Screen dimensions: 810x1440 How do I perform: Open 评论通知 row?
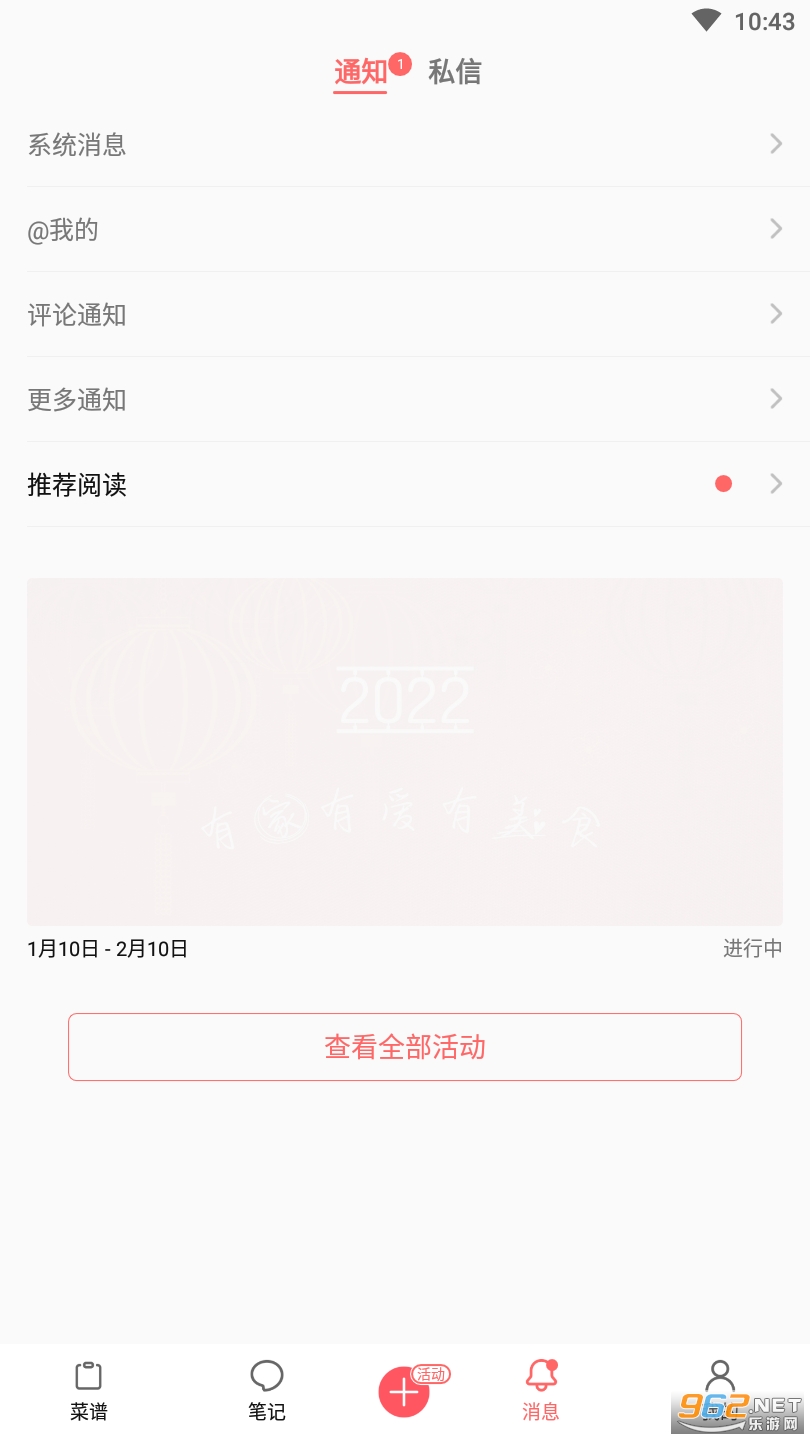pyautogui.click(x=405, y=315)
